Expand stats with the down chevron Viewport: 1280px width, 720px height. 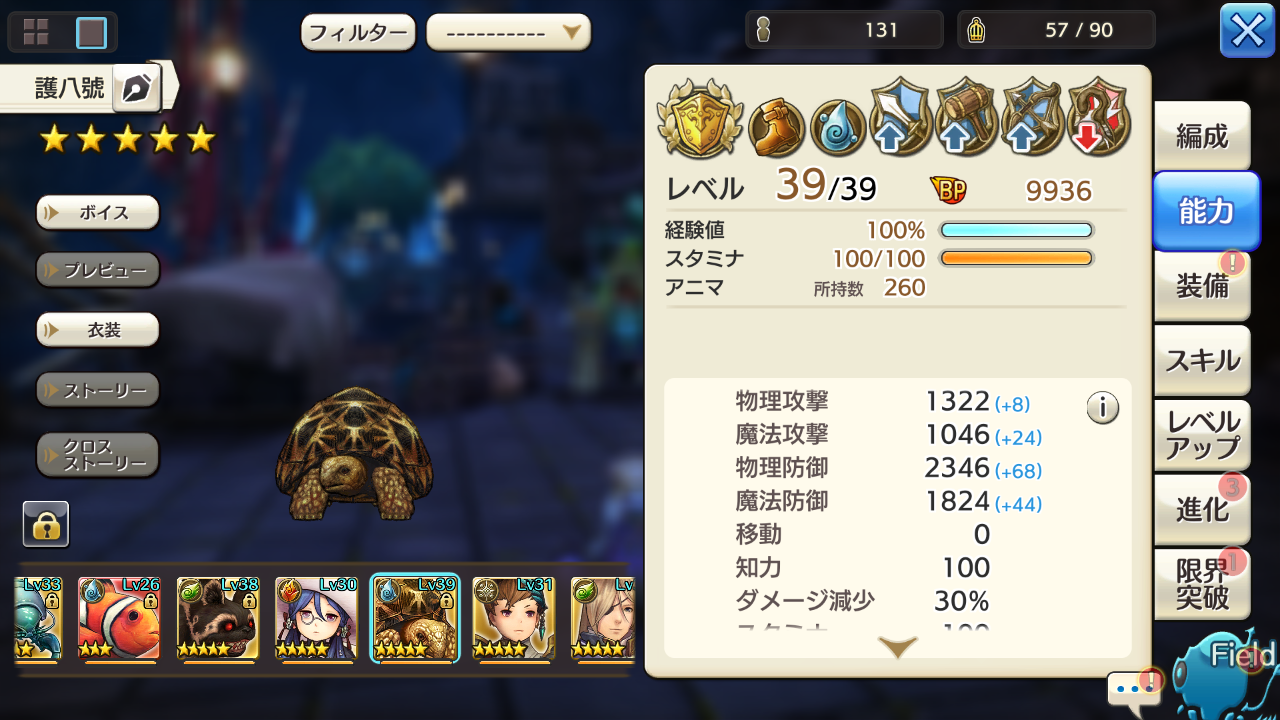click(x=897, y=648)
